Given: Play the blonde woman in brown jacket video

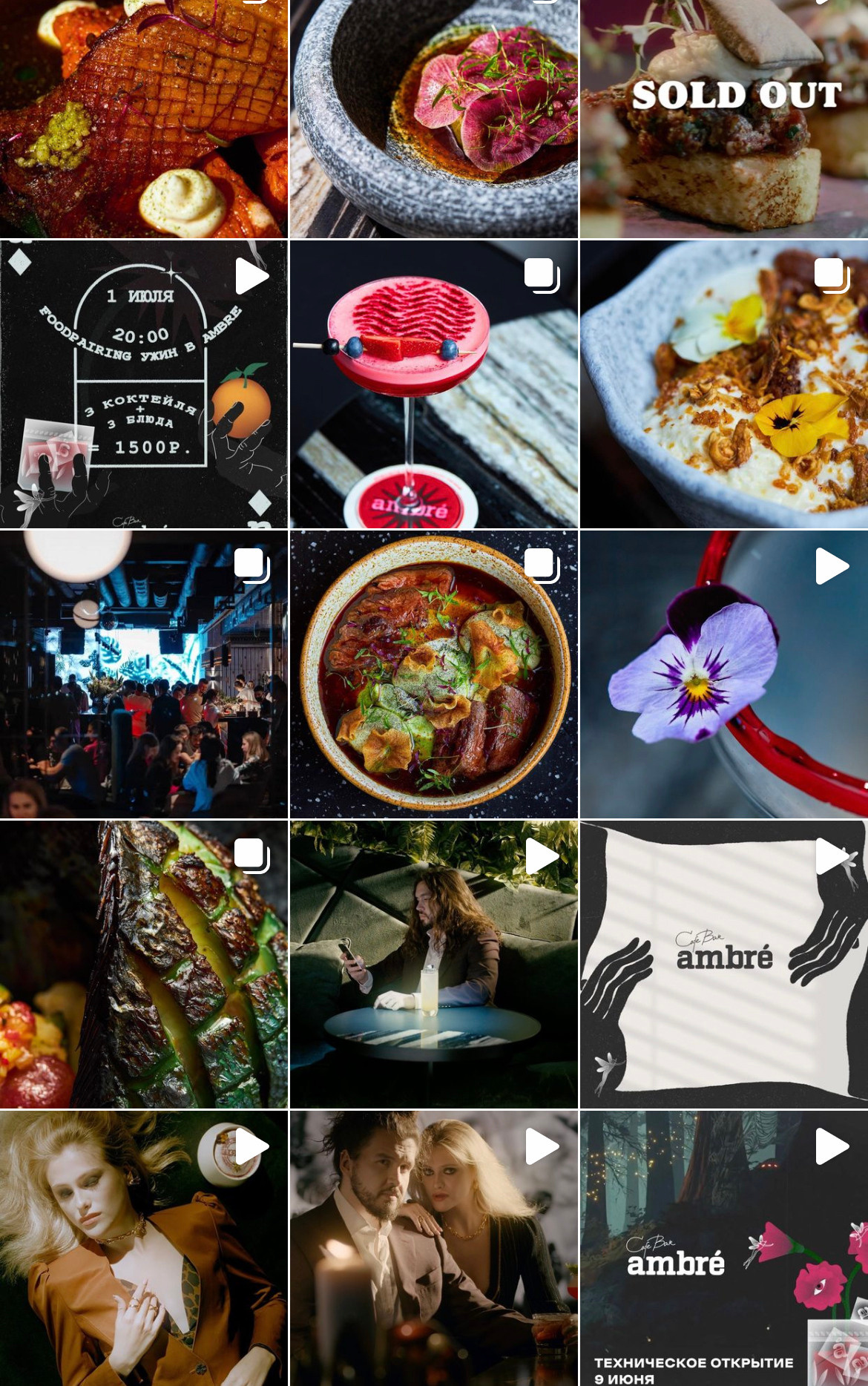Looking at the screenshot, I should [144, 1248].
